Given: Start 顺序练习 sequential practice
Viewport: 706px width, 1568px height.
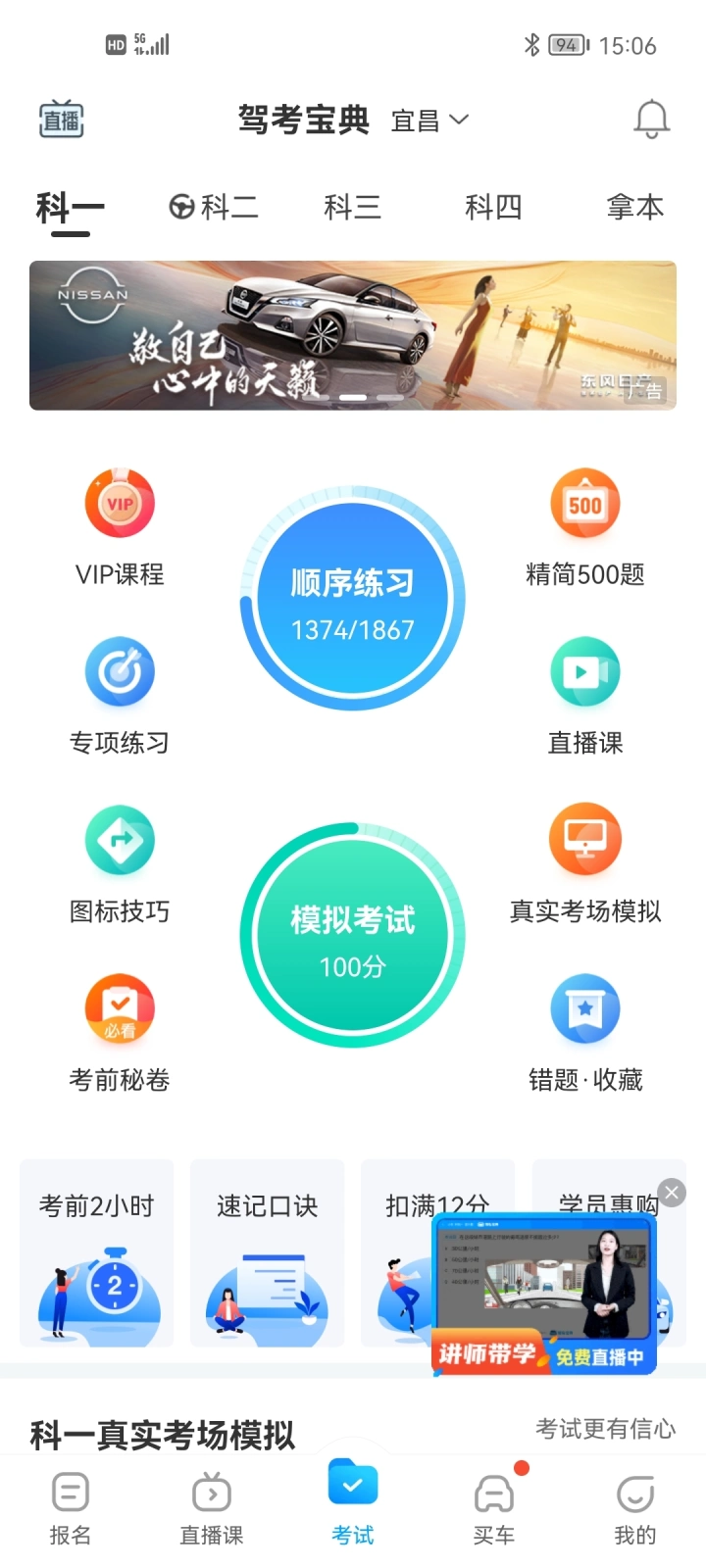Looking at the screenshot, I should [353, 600].
